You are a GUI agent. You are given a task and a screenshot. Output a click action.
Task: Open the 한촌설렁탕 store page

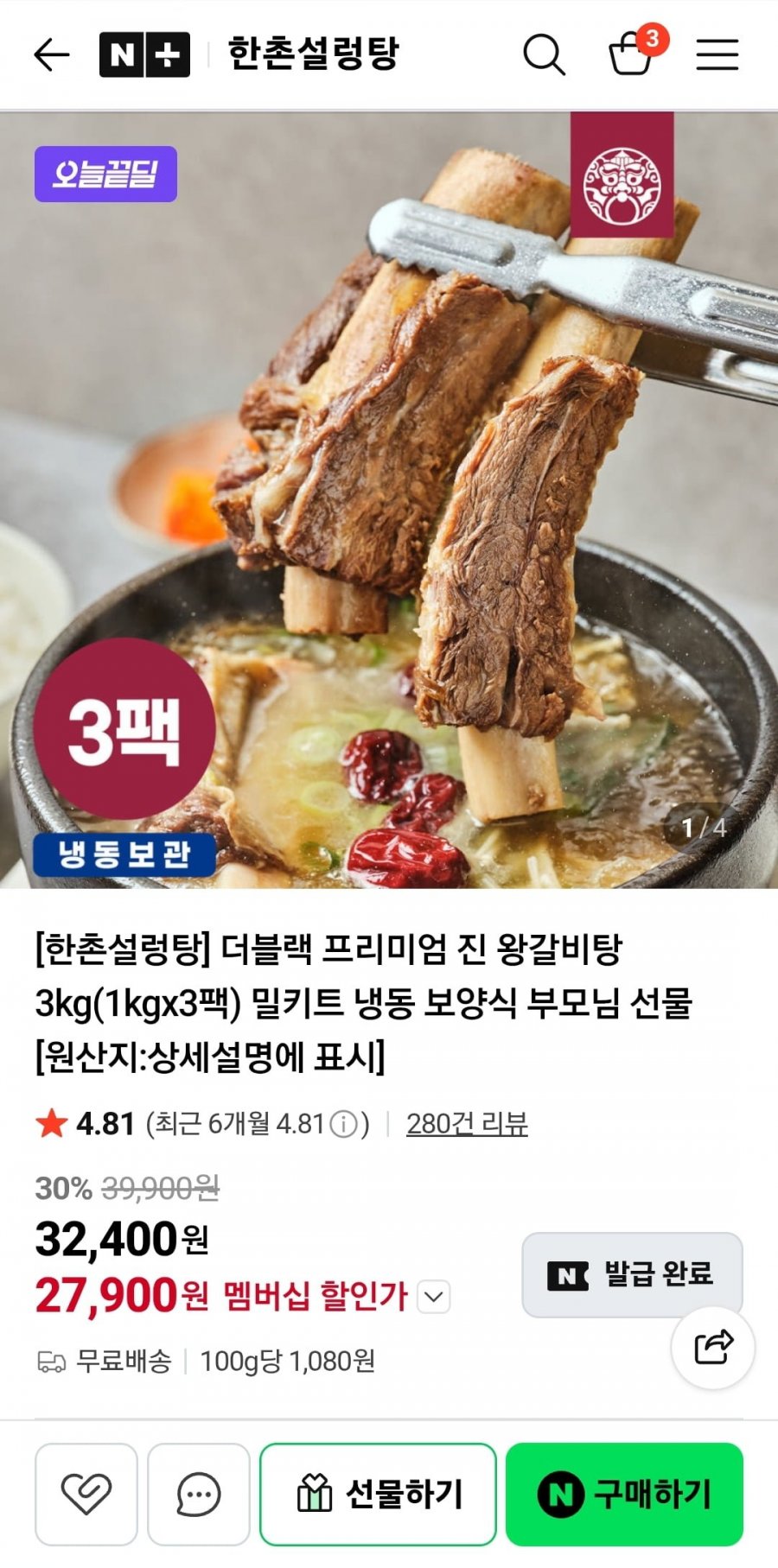click(x=313, y=54)
